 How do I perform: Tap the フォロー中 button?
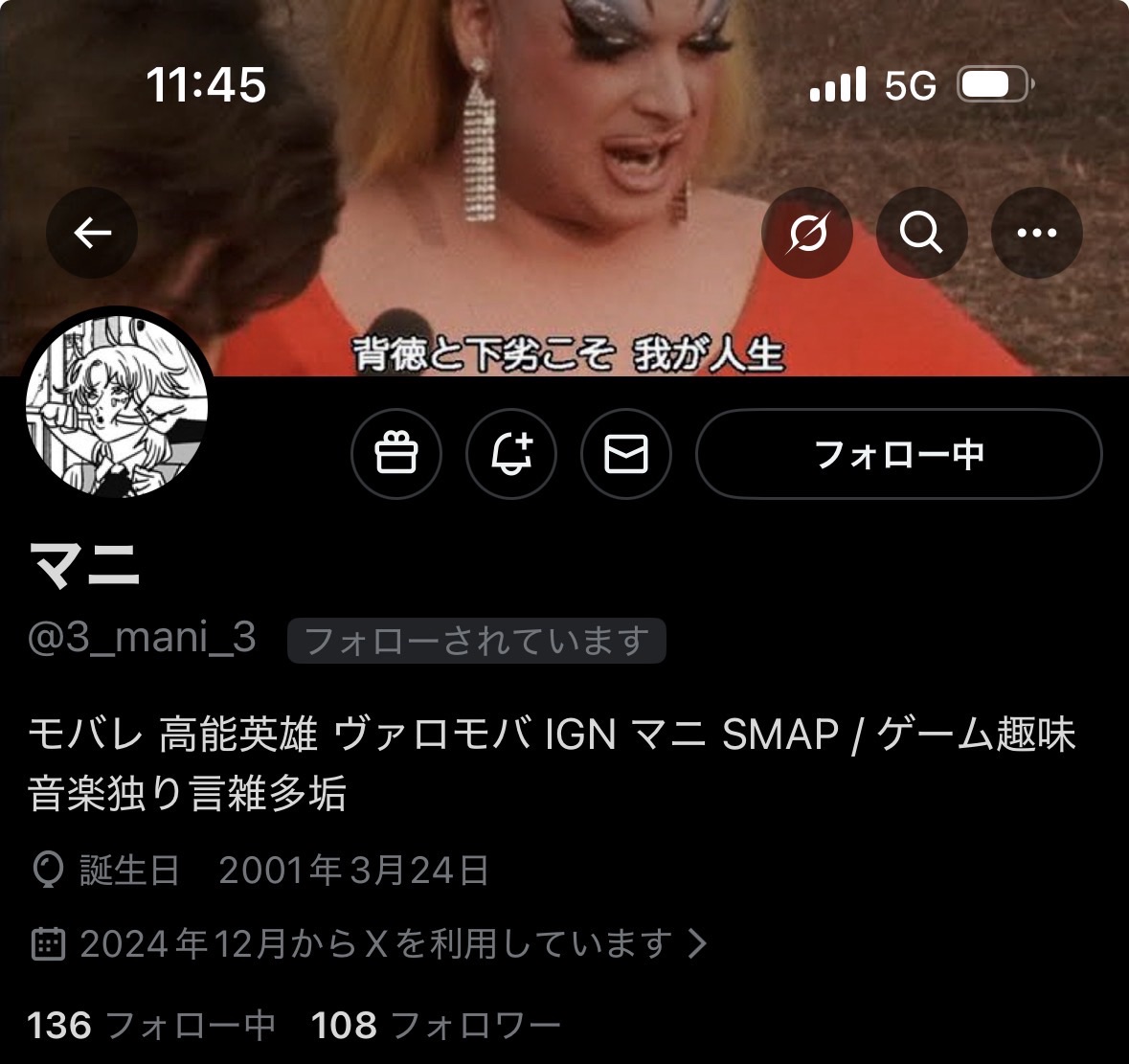[x=898, y=454]
